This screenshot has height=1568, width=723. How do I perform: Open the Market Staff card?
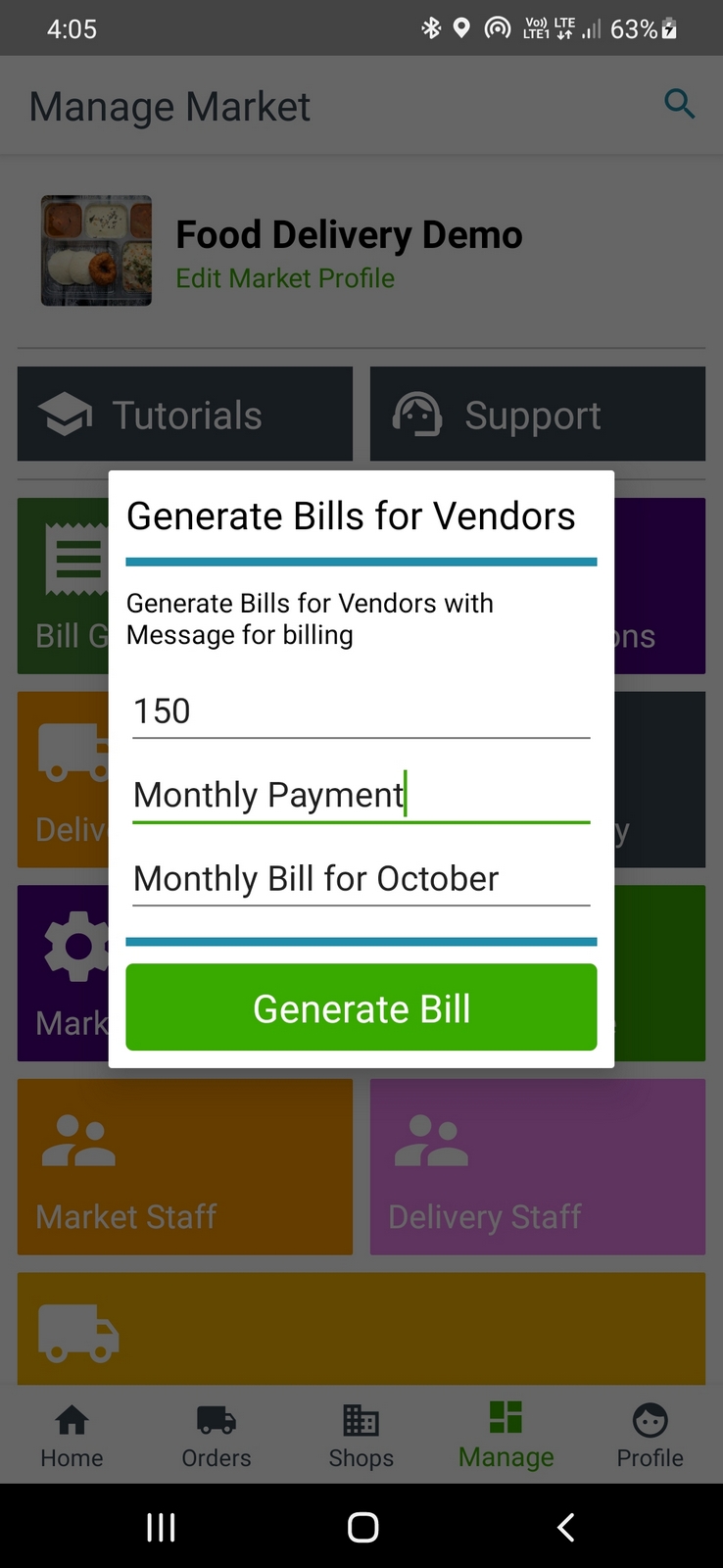pos(185,1166)
